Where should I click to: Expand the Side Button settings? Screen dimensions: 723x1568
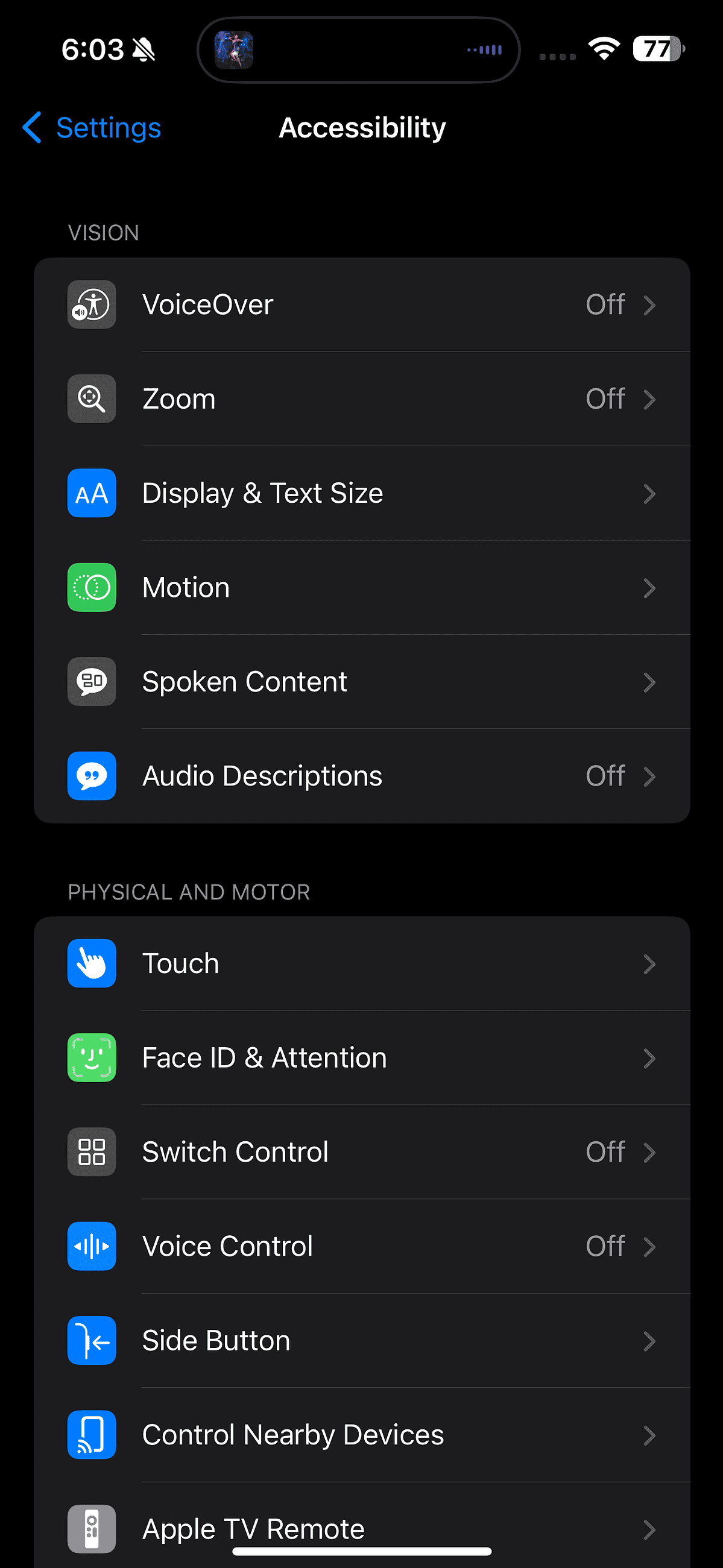[x=650, y=1341]
